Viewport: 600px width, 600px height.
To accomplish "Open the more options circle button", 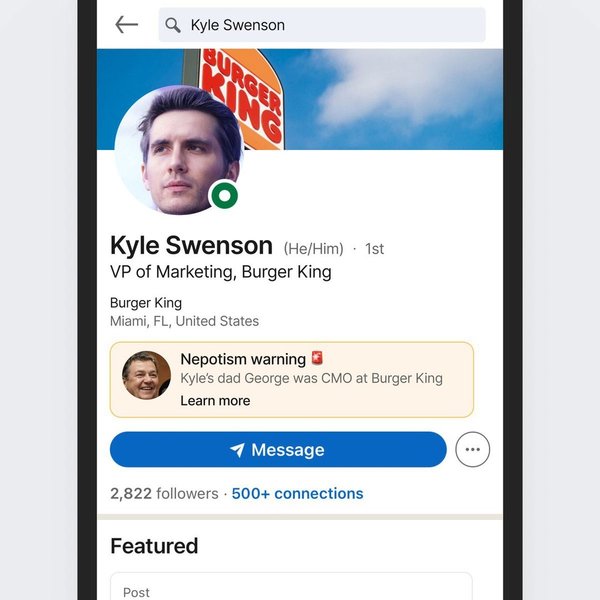I will click(x=472, y=450).
